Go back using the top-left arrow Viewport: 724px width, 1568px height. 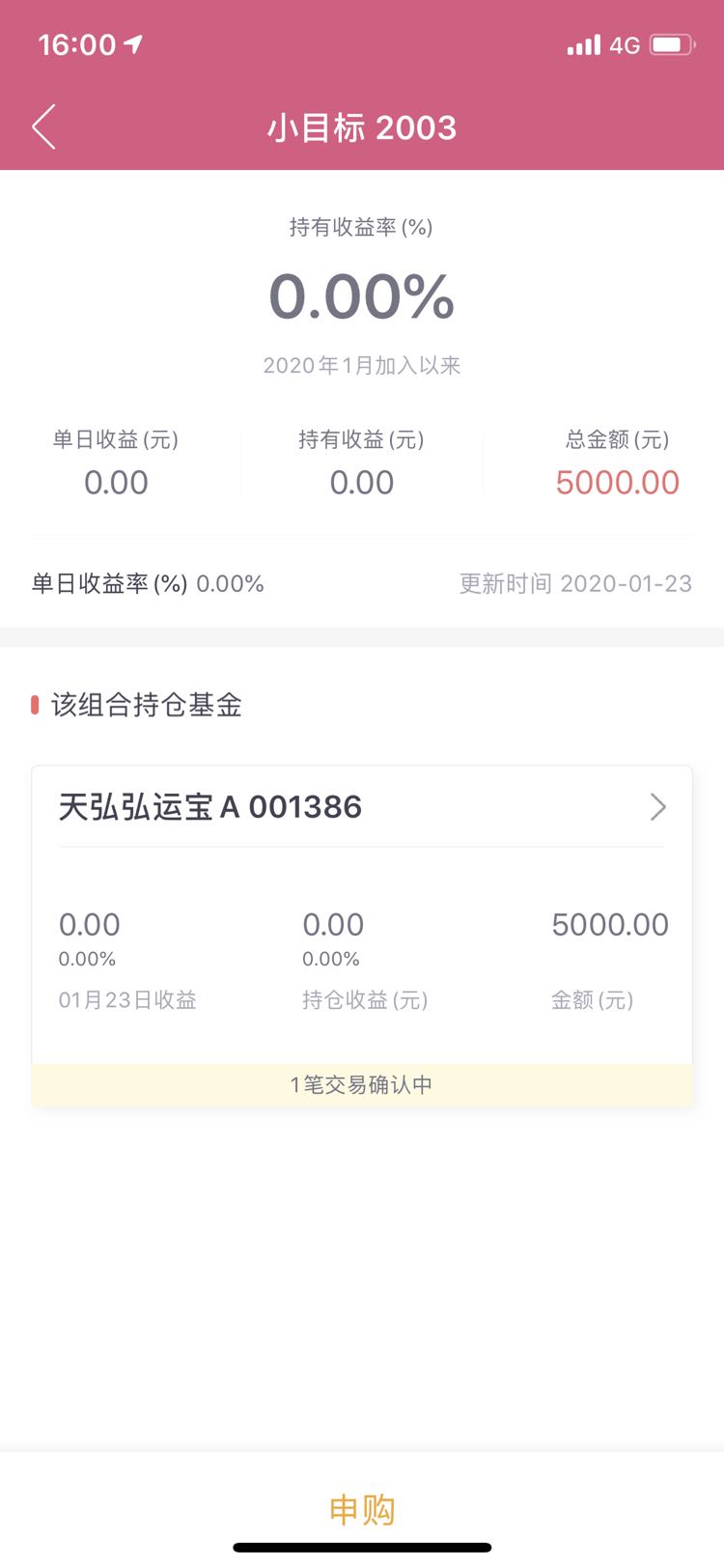43,126
